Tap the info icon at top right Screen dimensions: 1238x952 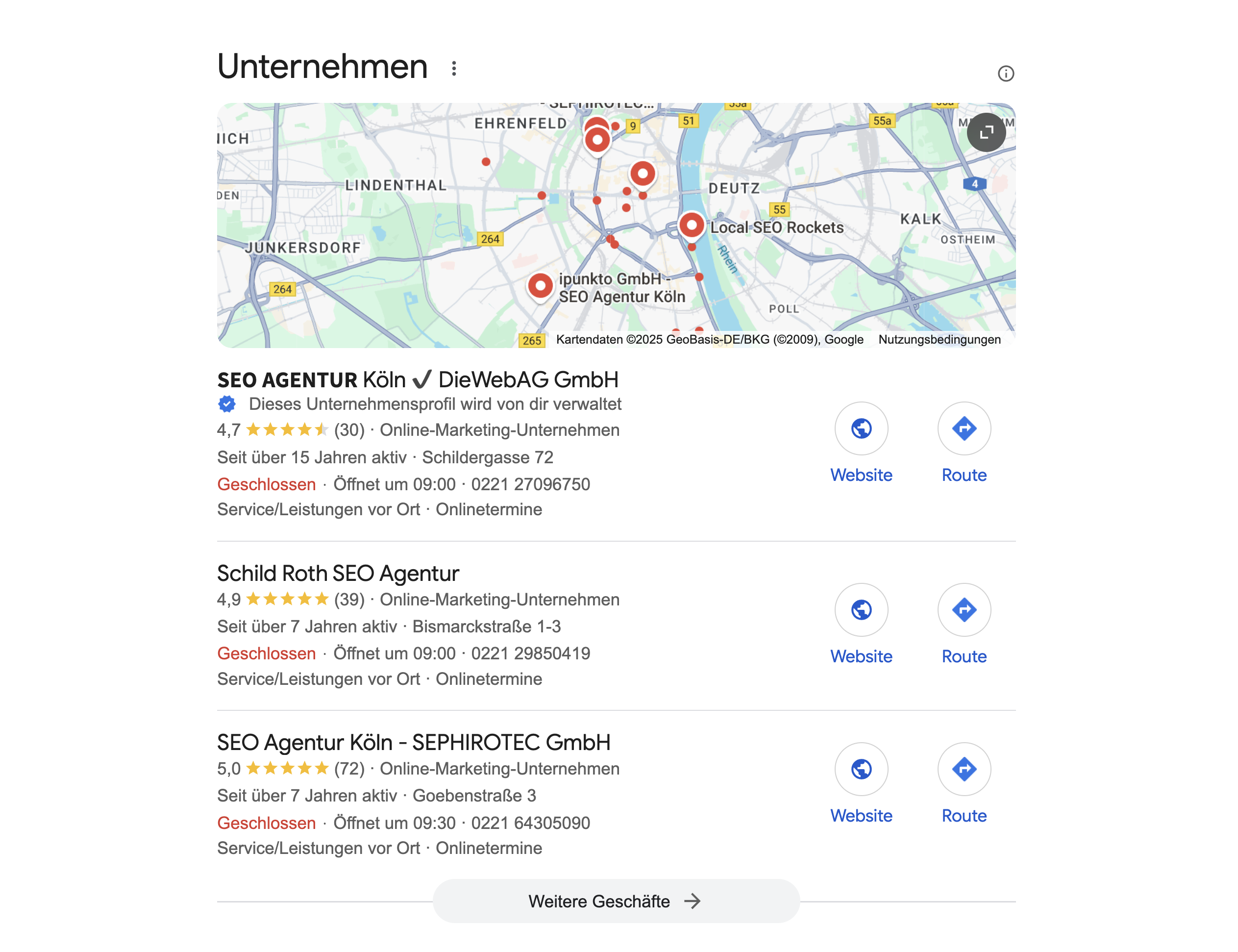pyautogui.click(x=1005, y=73)
